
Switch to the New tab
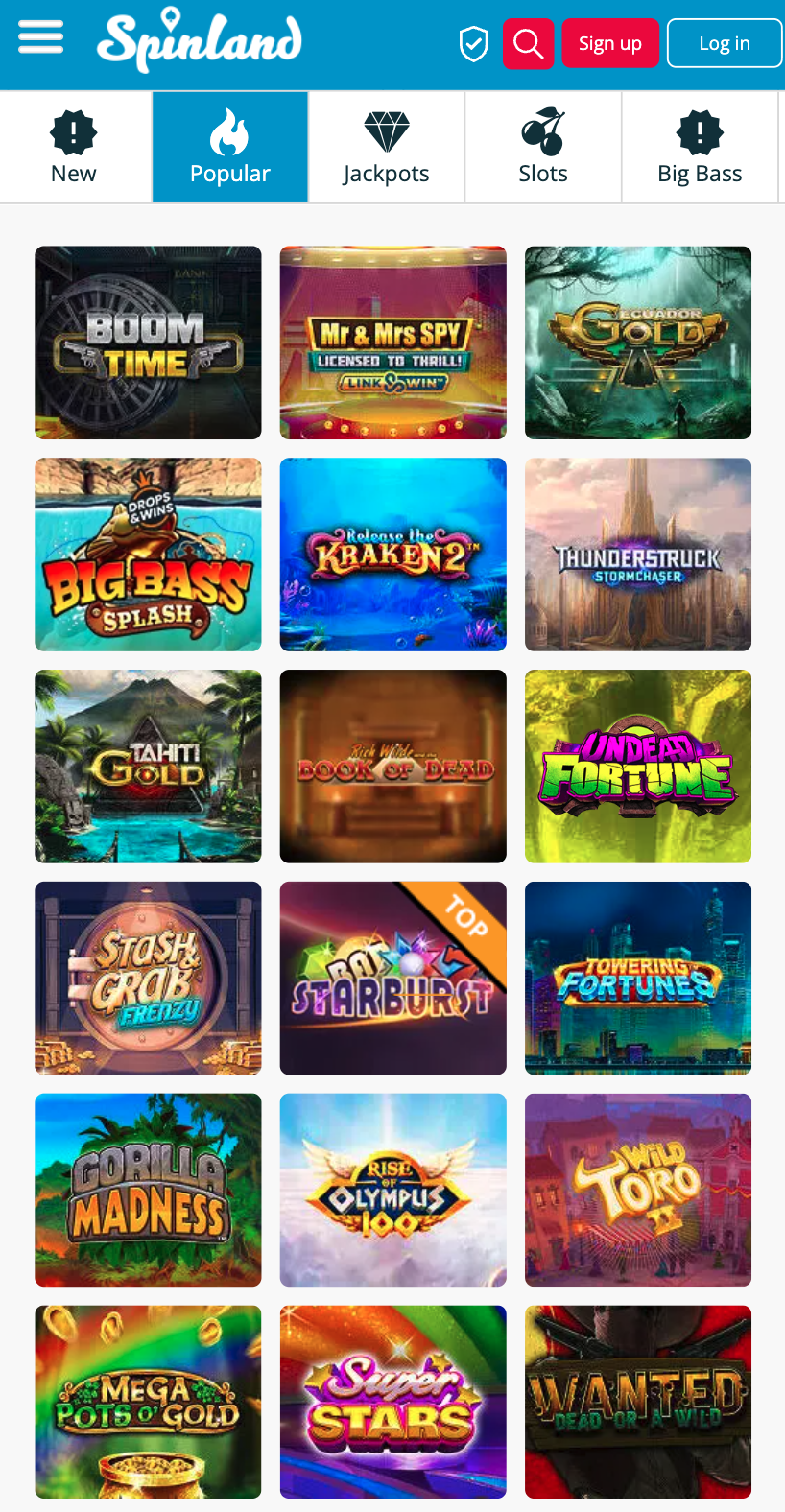click(x=74, y=148)
